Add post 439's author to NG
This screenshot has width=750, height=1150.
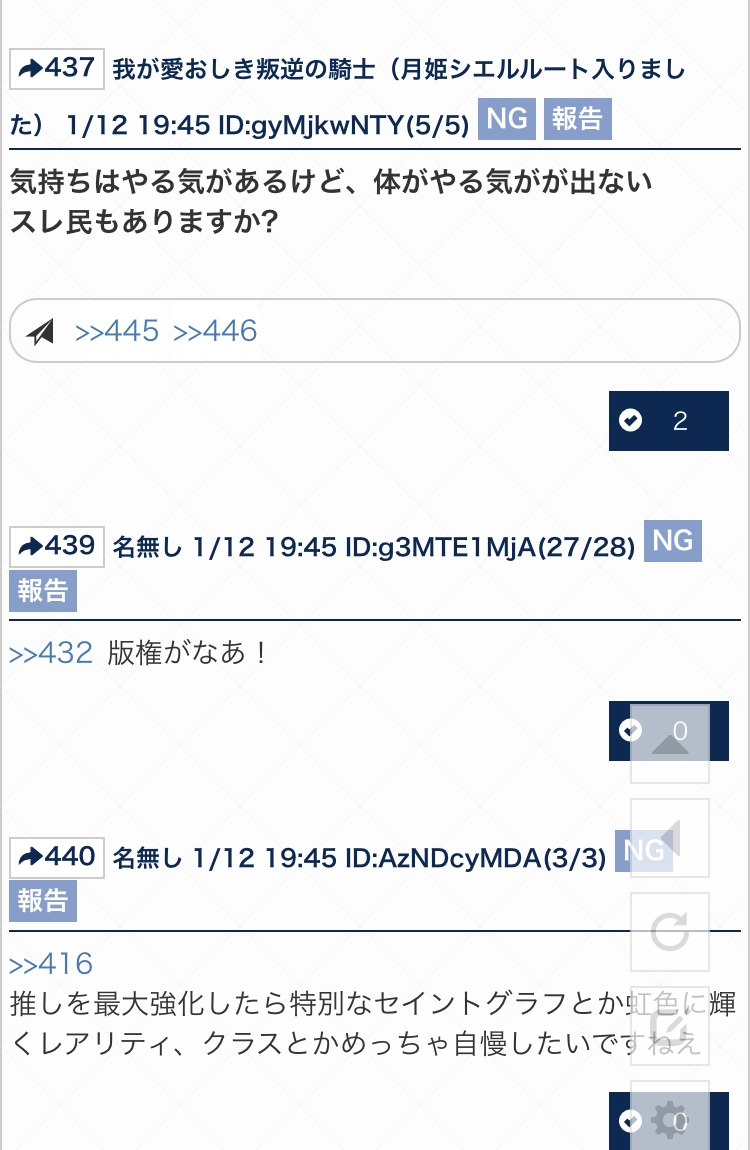point(672,541)
